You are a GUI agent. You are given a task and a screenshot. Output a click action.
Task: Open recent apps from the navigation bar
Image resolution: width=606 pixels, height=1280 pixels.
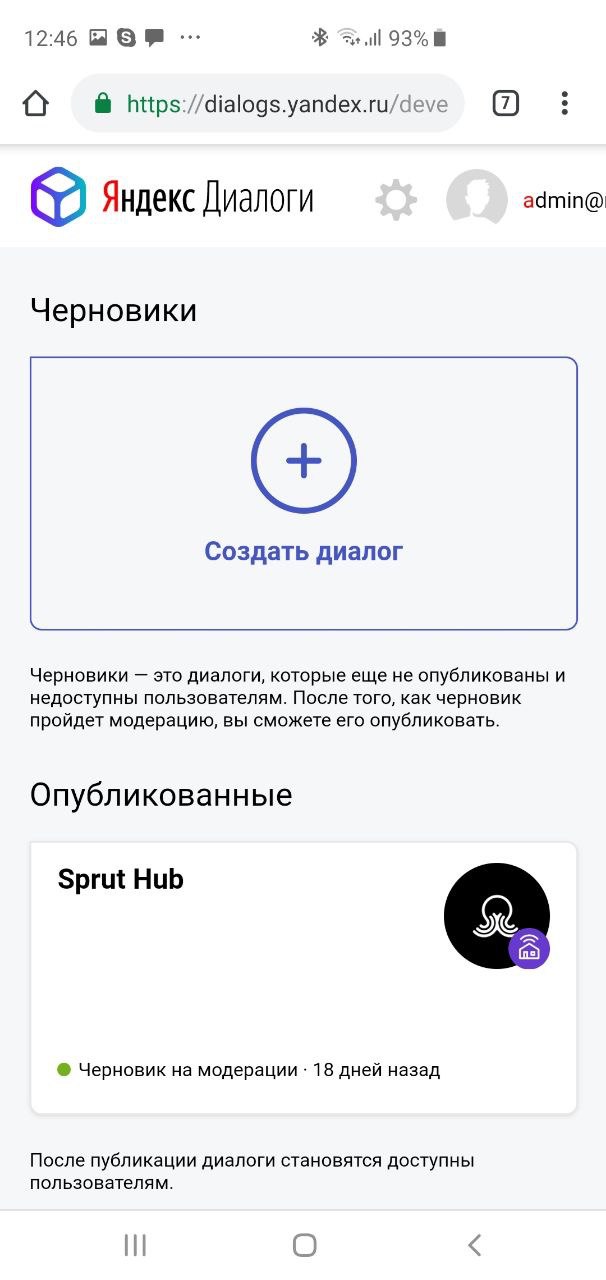coord(135,1245)
